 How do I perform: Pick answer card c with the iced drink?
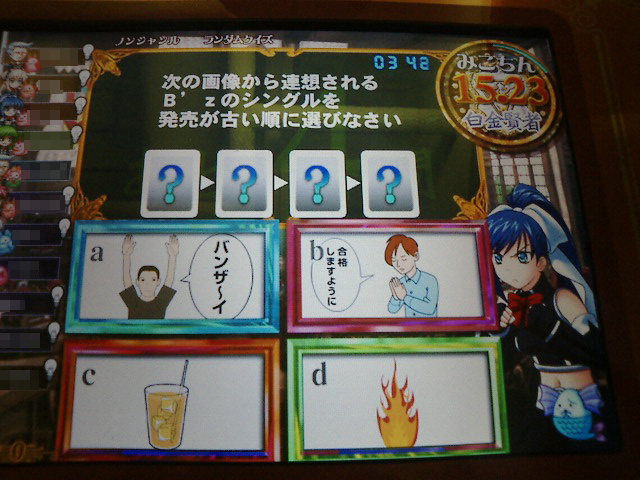168,400
